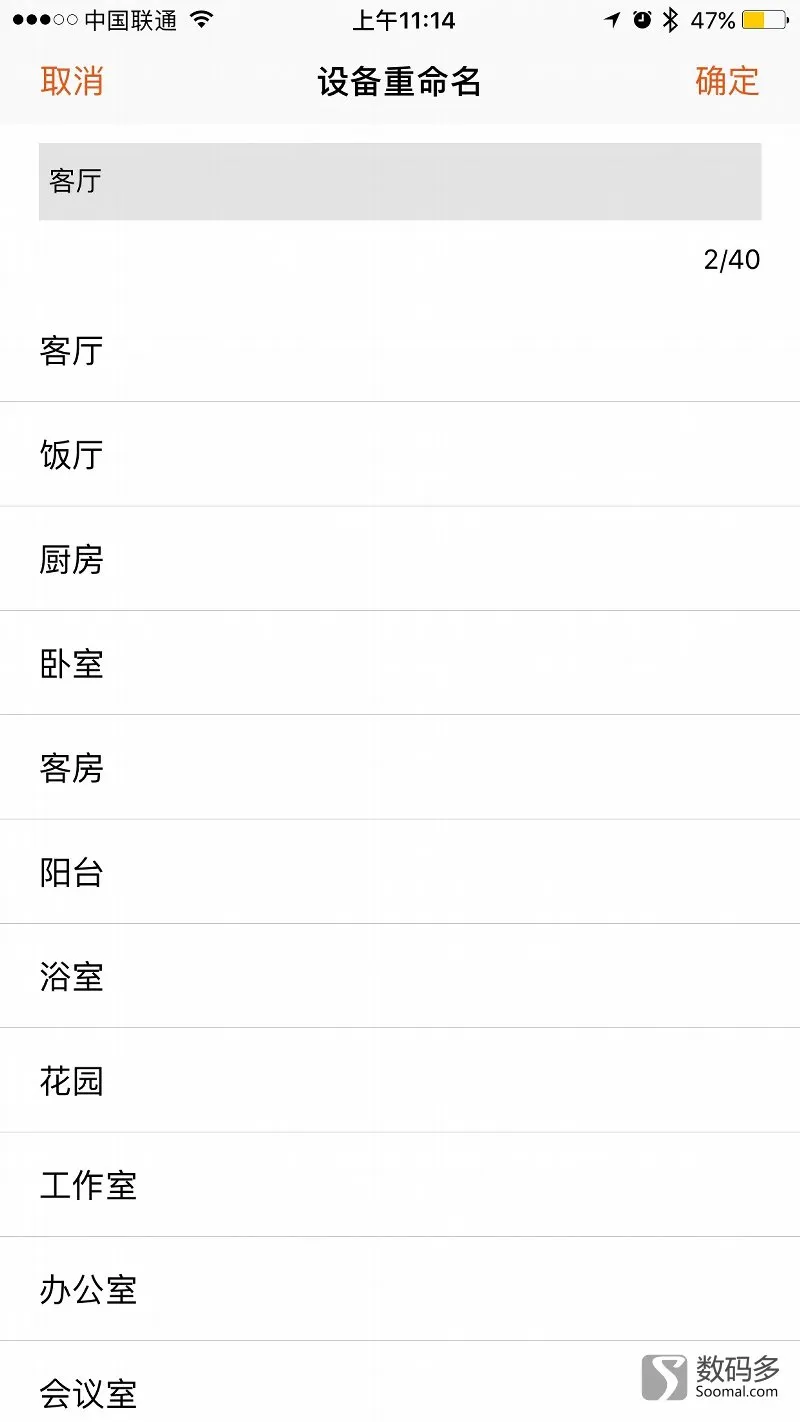The height and width of the screenshot is (1422, 800).
Task: Pick the 浴室 option
Action: (400, 976)
